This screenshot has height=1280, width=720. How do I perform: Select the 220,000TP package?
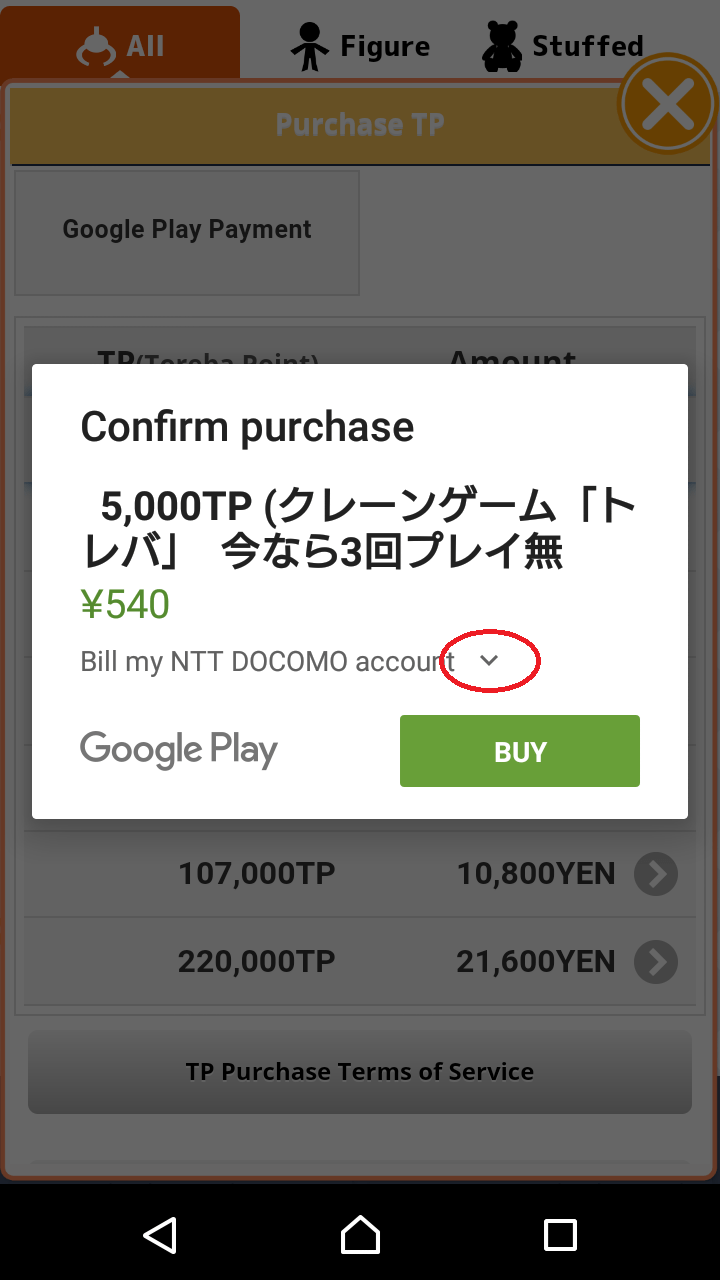[x=360, y=962]
